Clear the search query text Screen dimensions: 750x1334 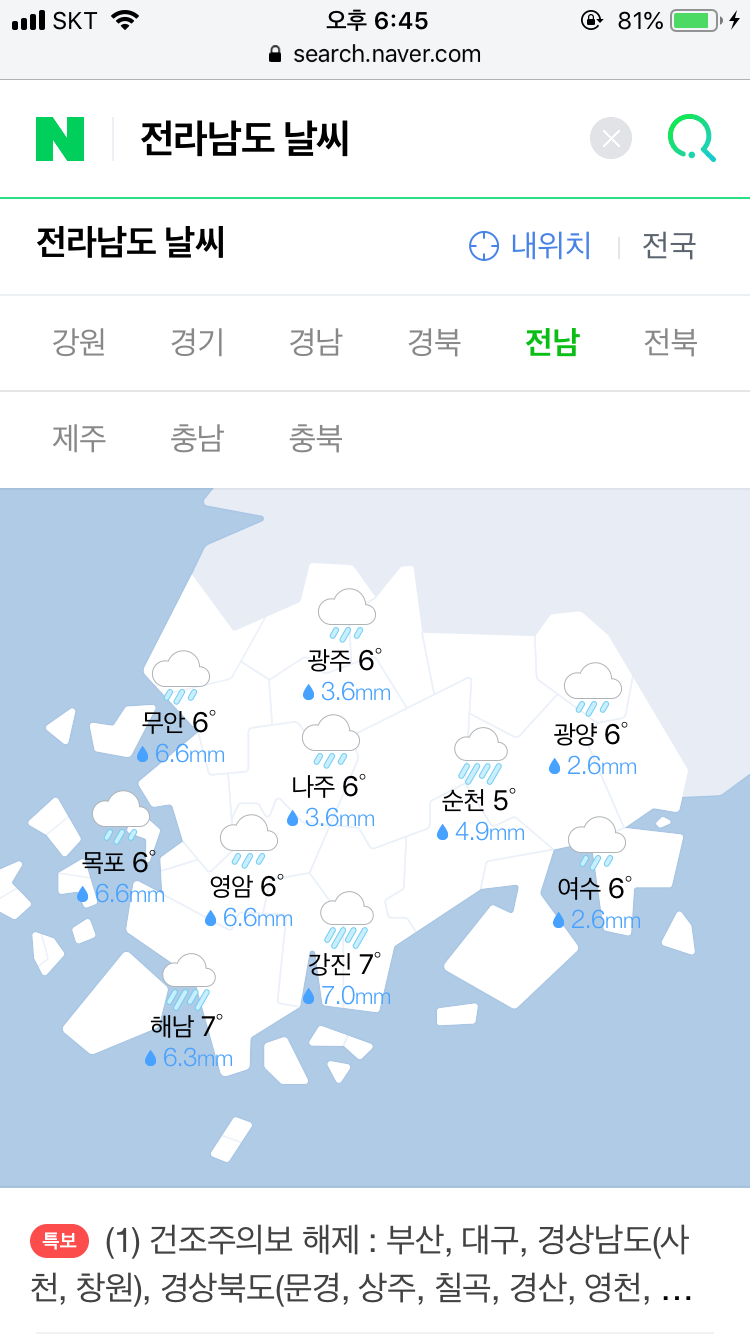click(611, 139)
